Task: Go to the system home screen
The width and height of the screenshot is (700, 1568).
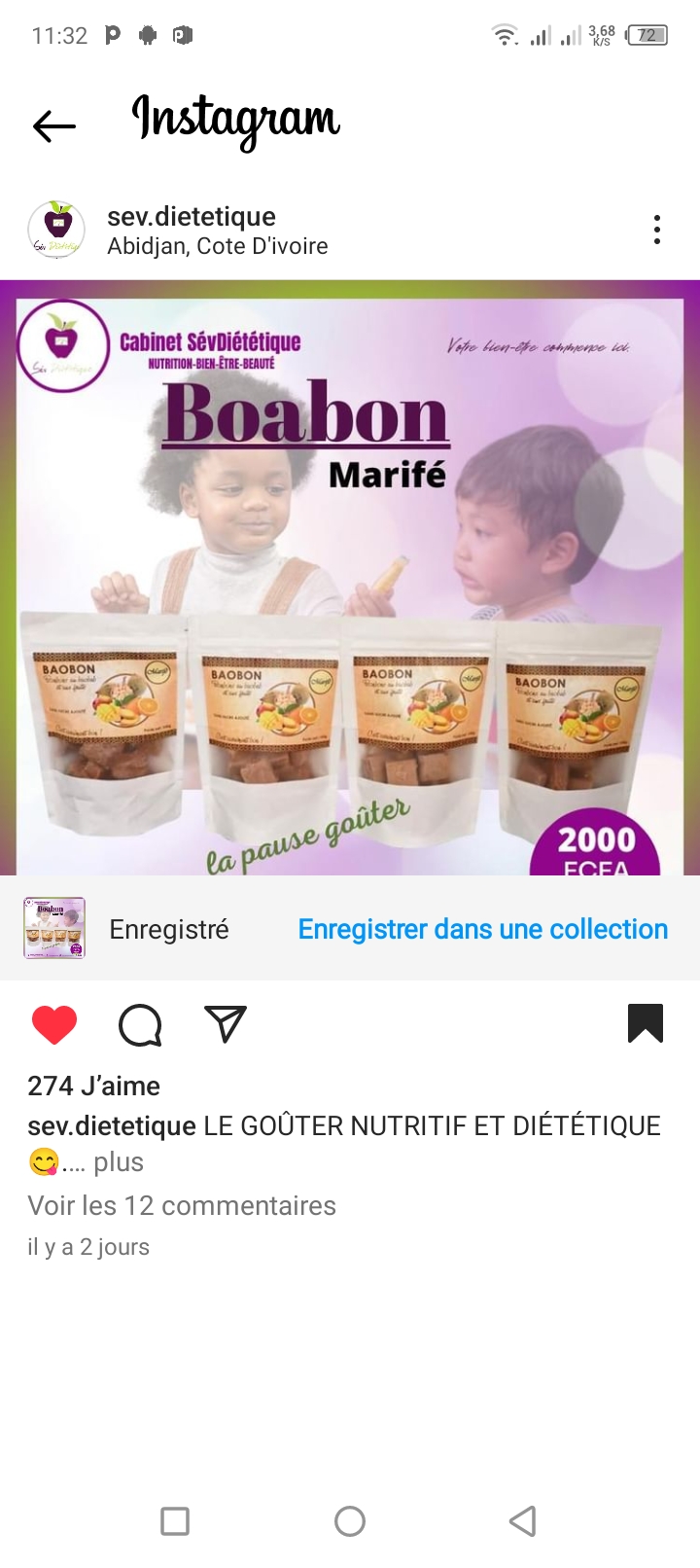Action: point(350,1521)
